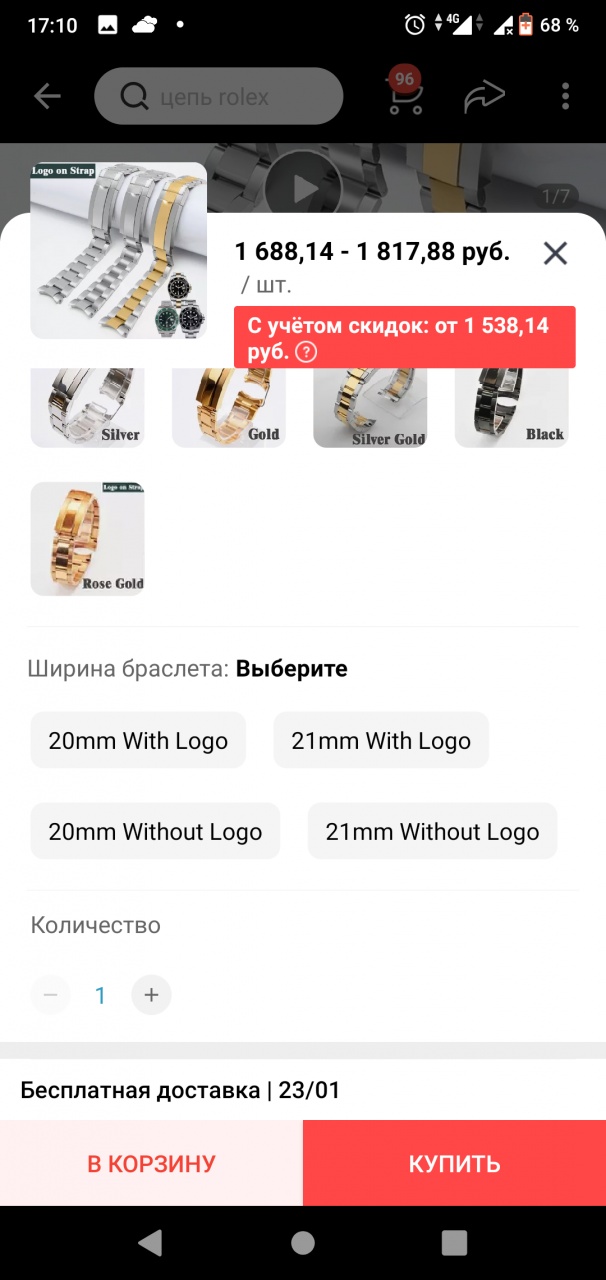Select the Silver color variant
606x1280 pixels.
[87, 407]
